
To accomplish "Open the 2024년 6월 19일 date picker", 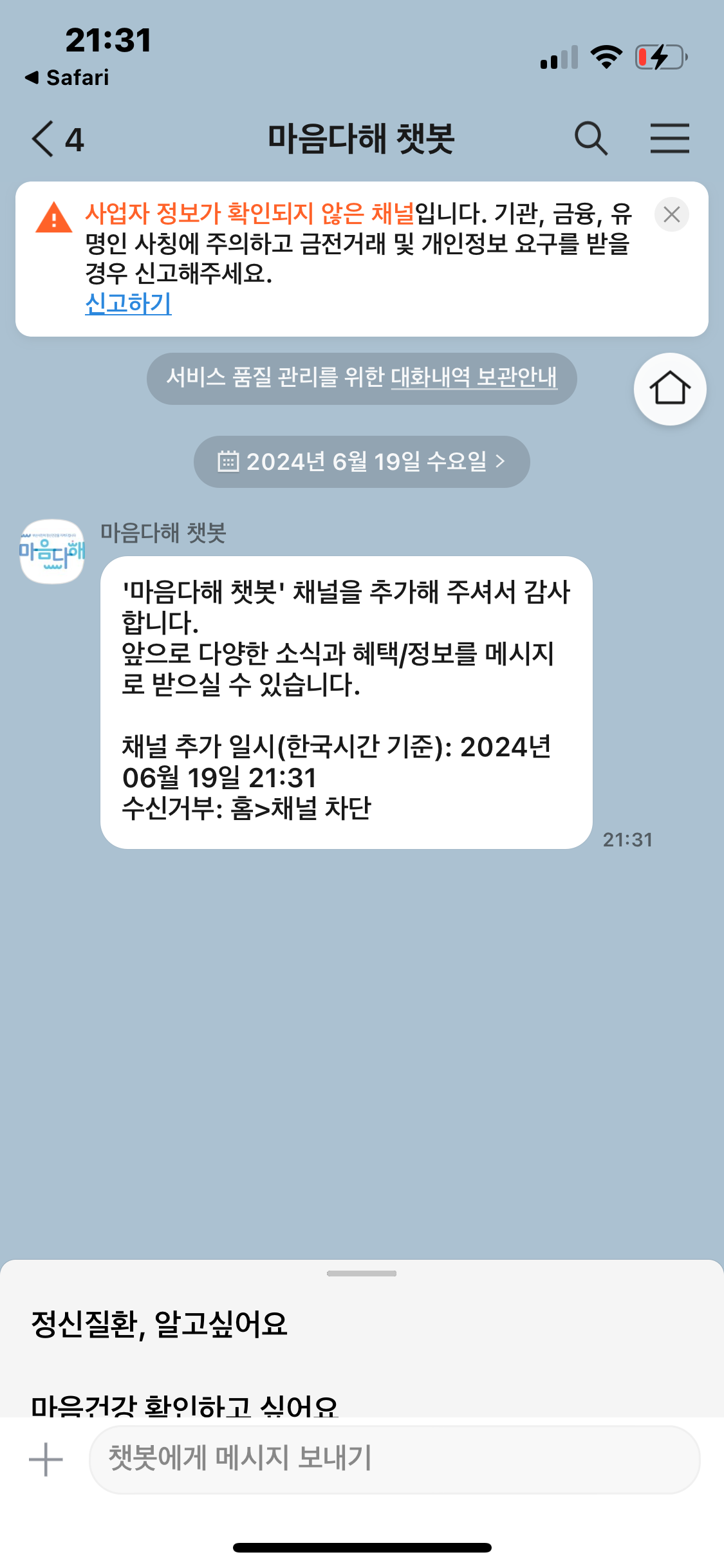I will coord(362,462).
